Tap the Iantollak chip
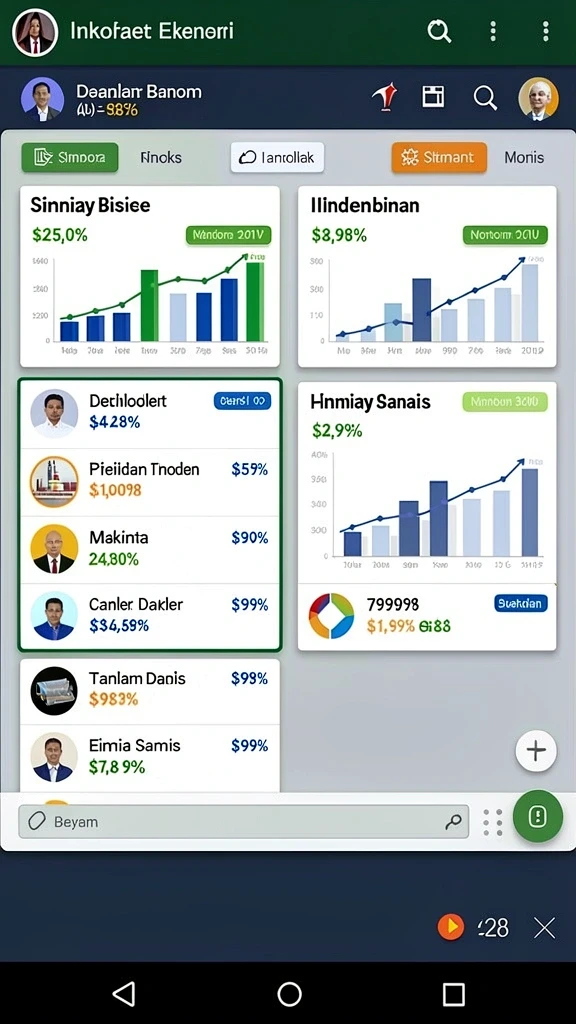 pos(277,157)
